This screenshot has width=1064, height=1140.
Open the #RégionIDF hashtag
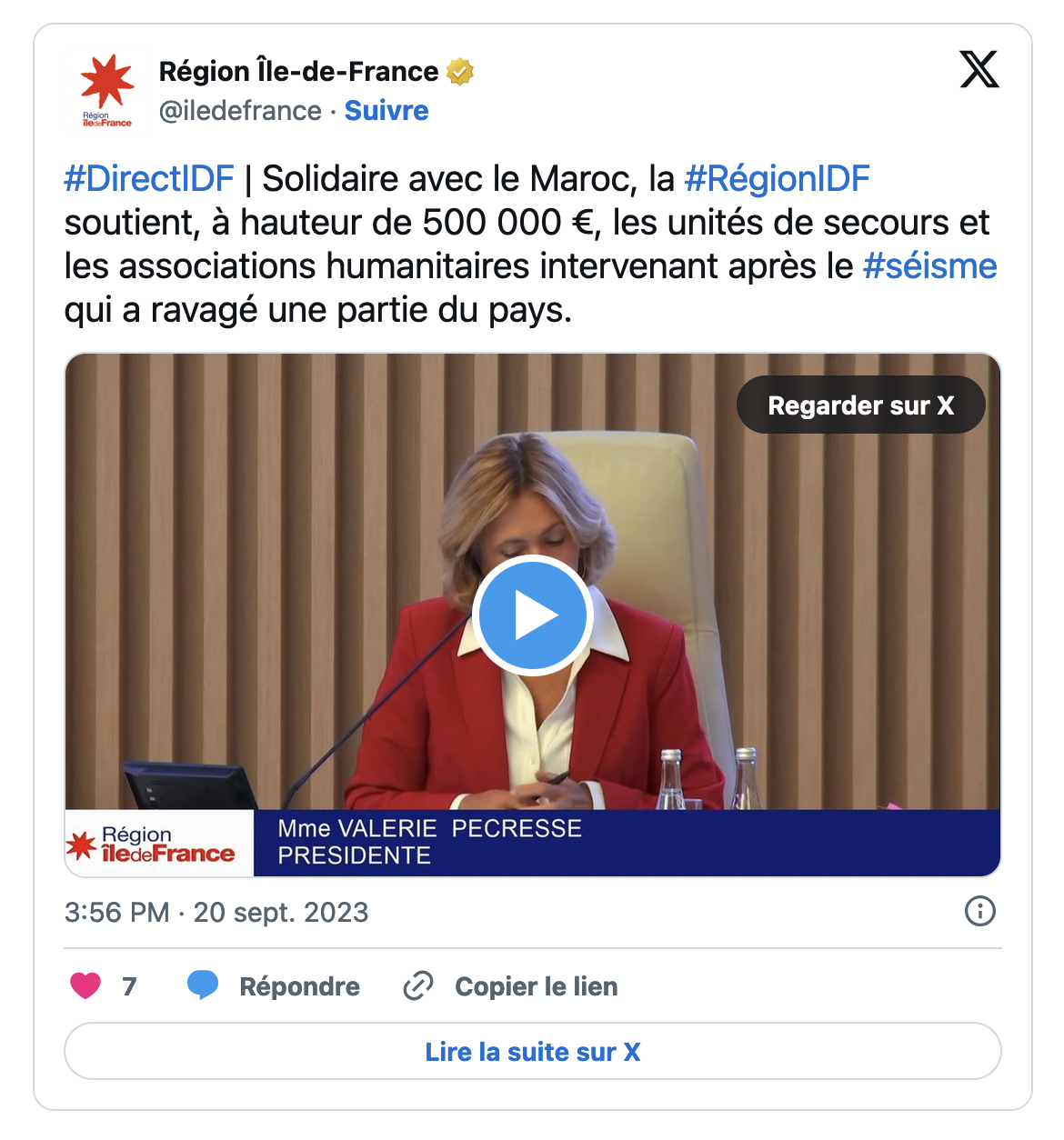point(777,179)
